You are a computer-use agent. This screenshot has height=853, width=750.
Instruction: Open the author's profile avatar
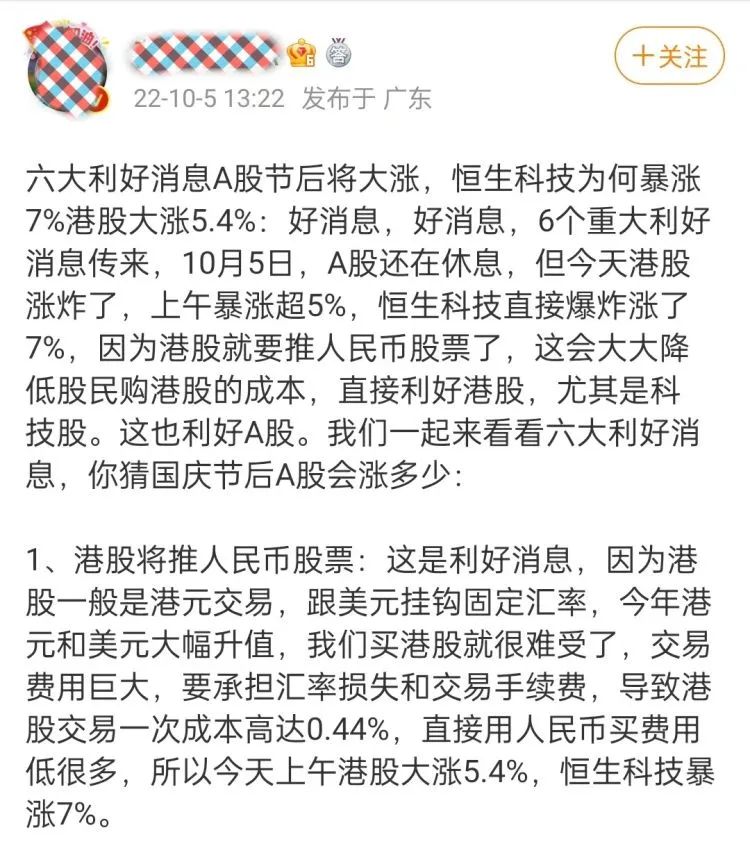click(x=65, y=65)
